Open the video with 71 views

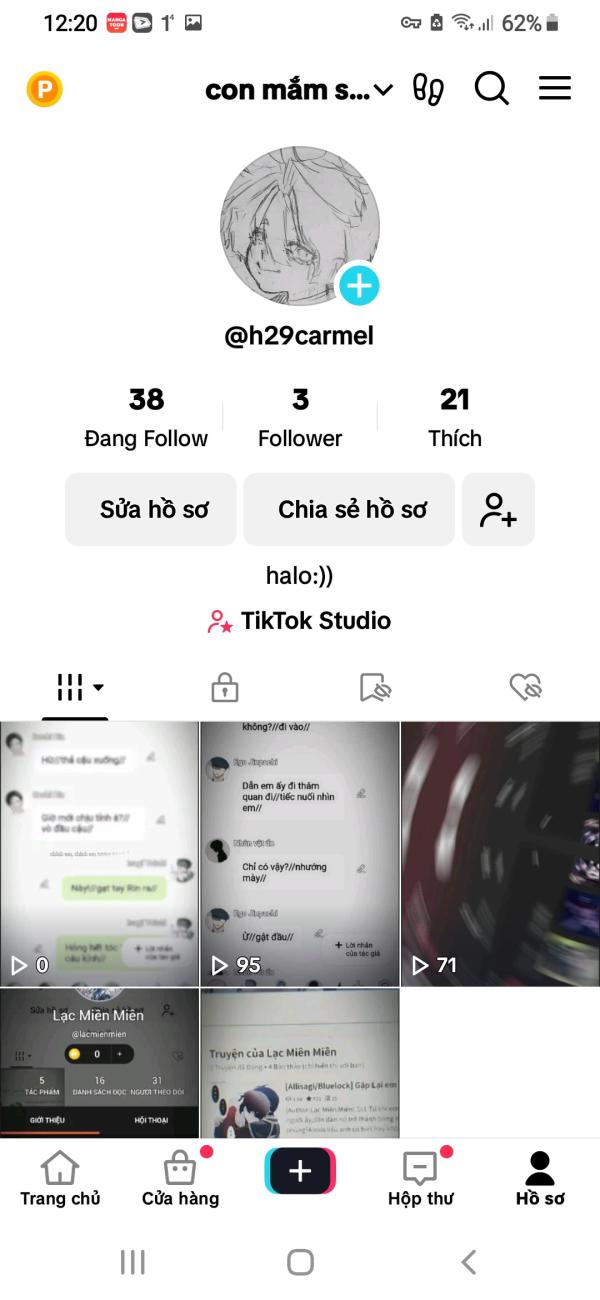click(500, 853)
